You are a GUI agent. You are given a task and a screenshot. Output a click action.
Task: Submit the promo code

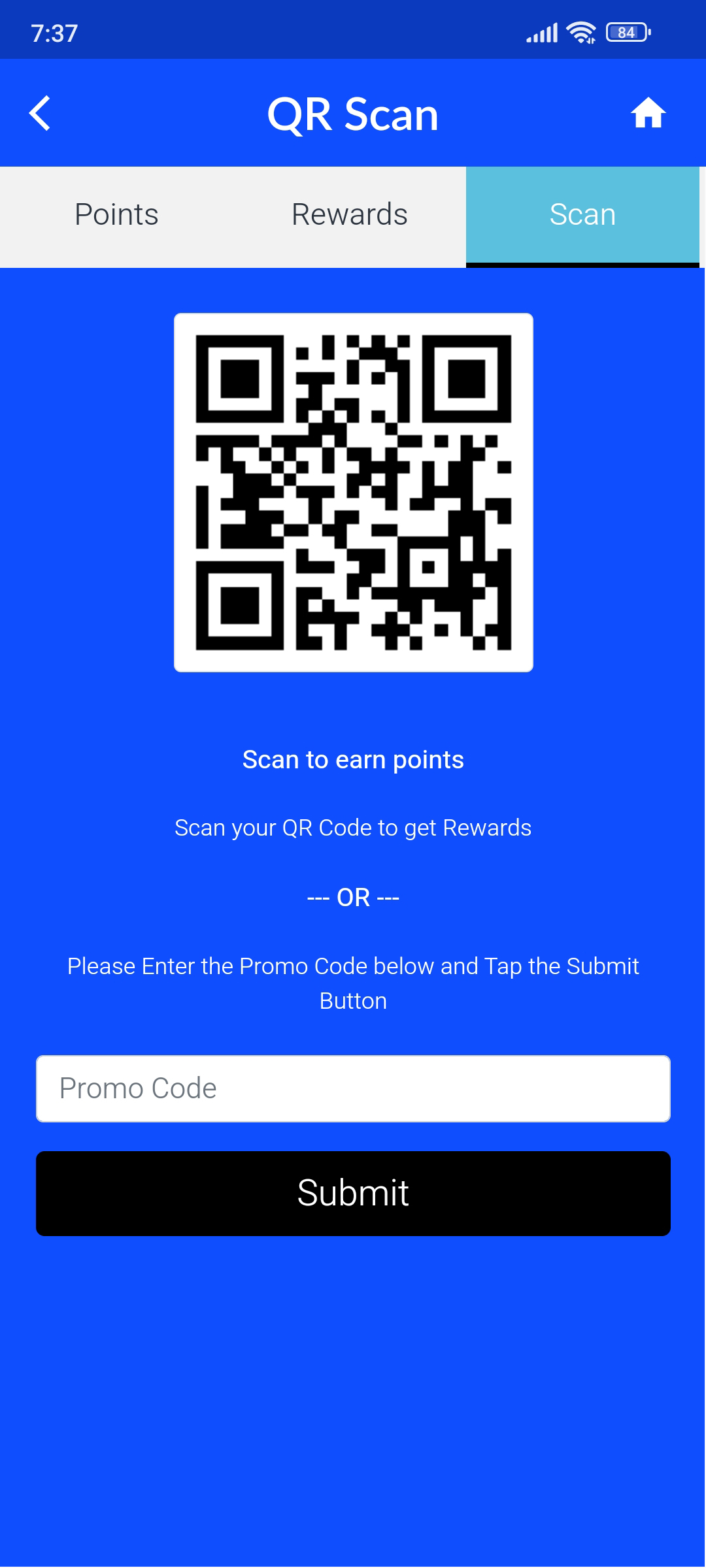click(x=353, y=1193)
